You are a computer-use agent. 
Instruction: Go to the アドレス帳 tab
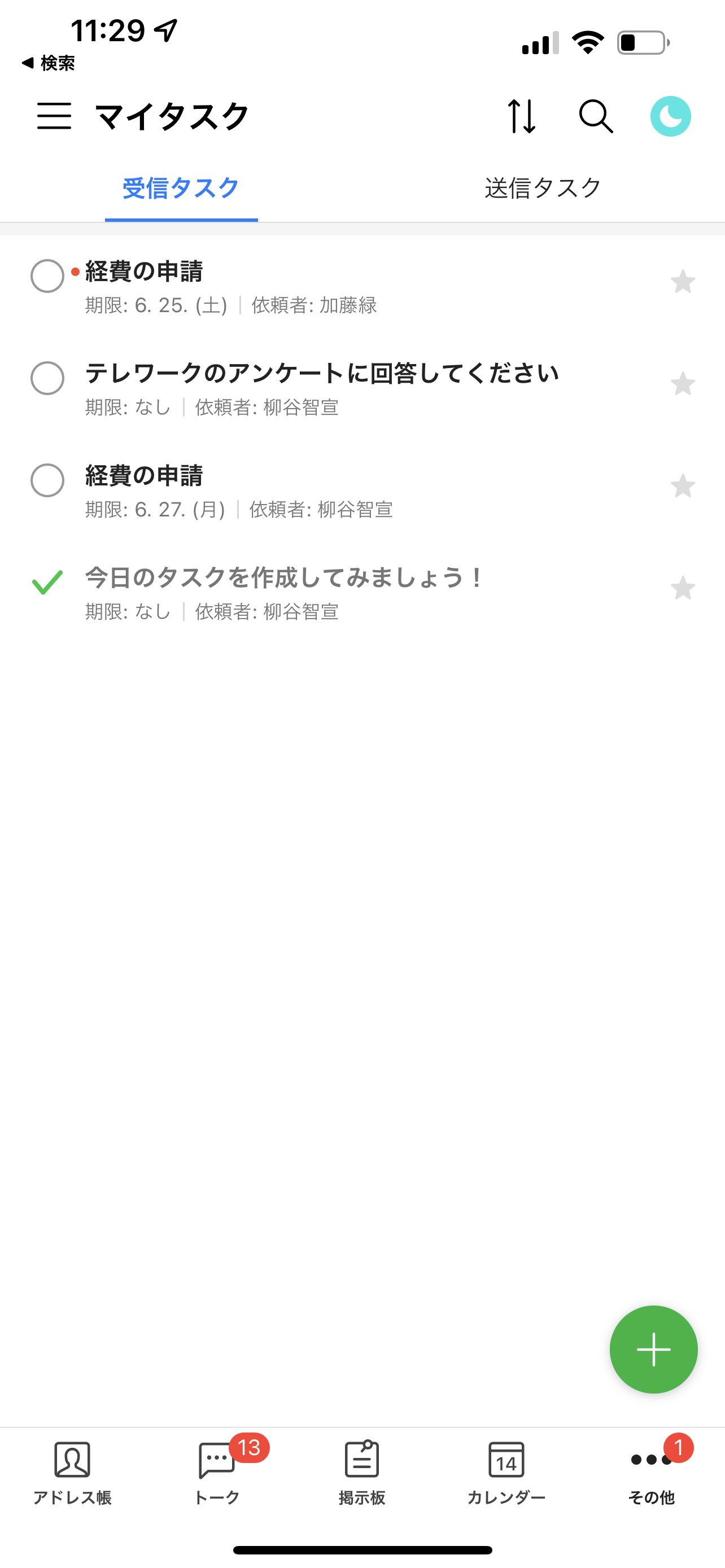point(72,1472)
